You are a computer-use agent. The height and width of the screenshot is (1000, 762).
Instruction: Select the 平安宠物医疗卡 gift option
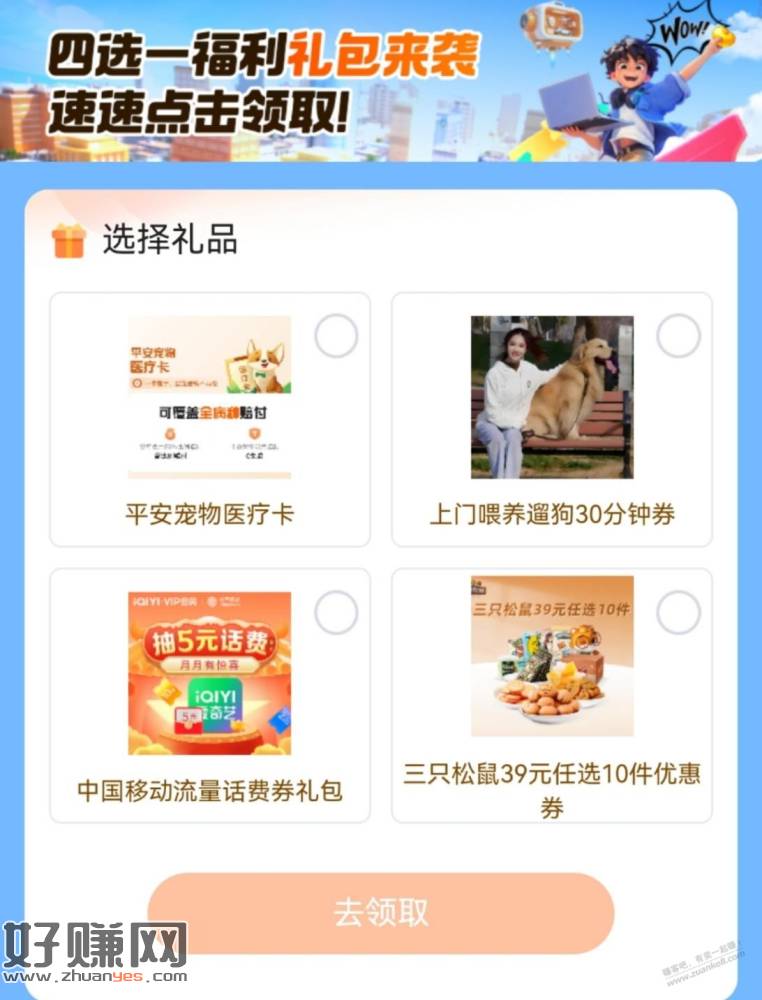336,337
